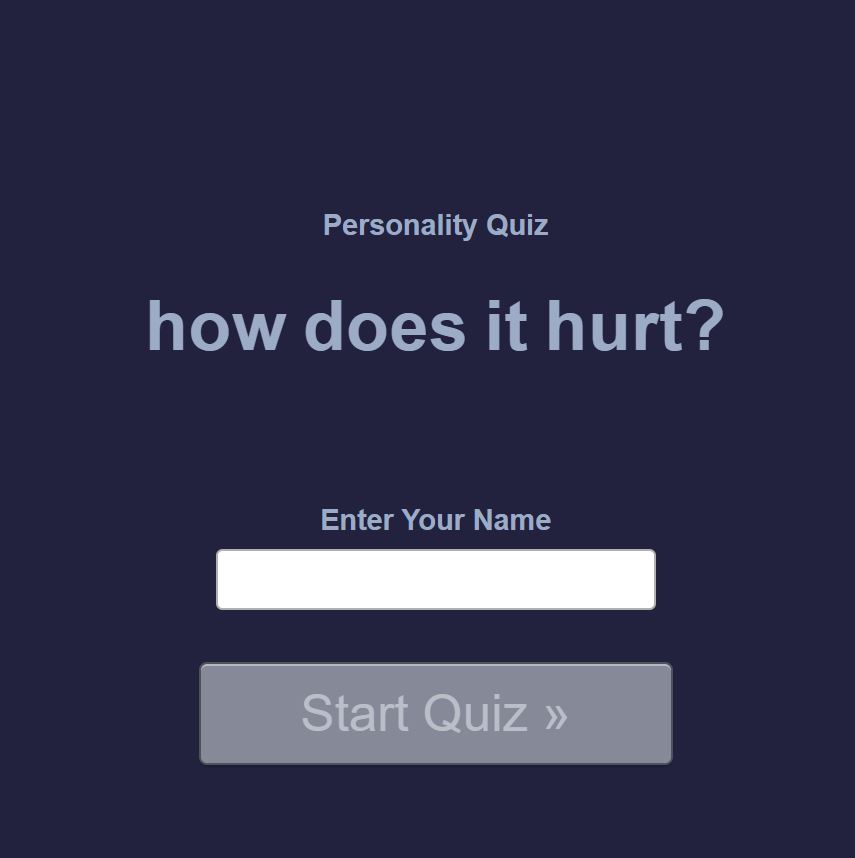Start the personality quiz

pyautogui.click(x=435, y=713)
